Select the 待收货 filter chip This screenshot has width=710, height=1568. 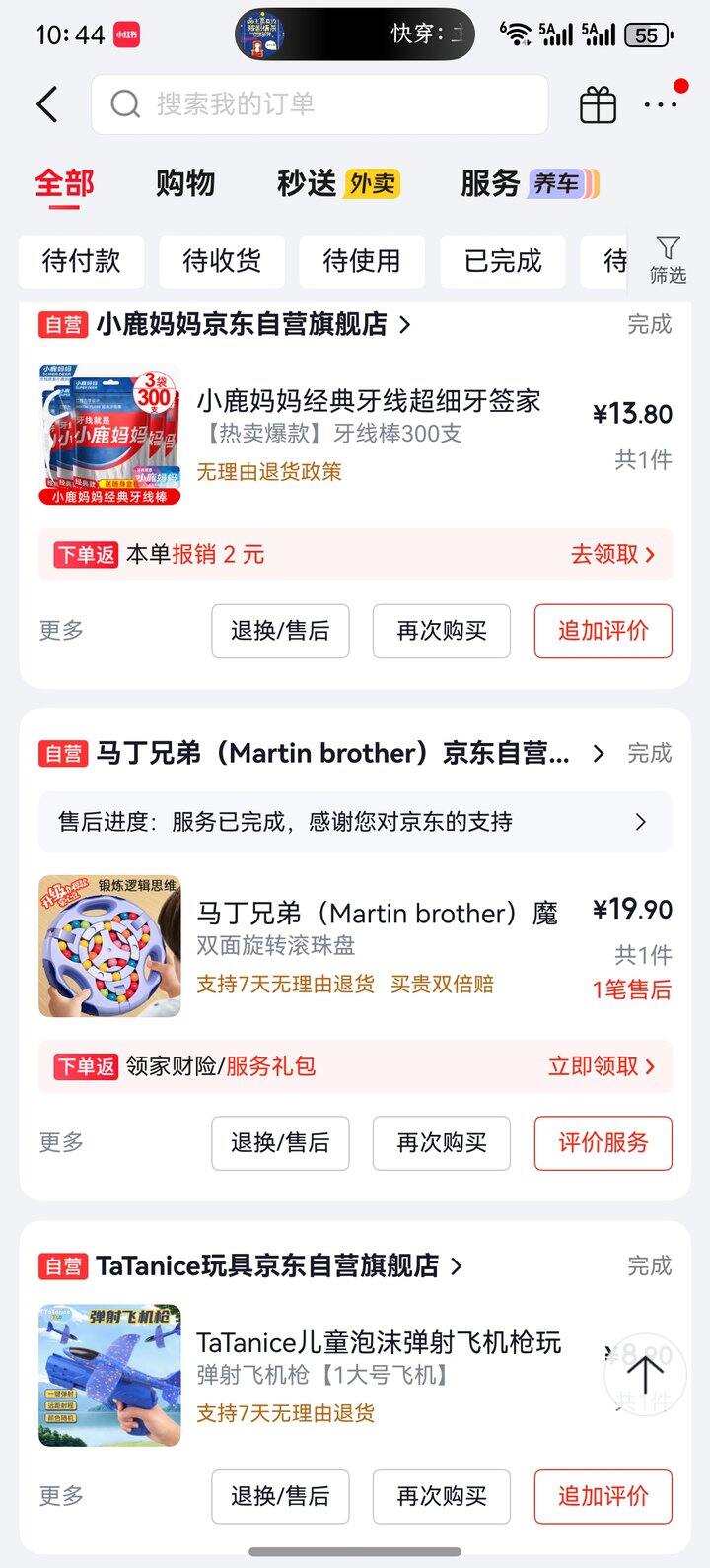[x=222, y=261]
